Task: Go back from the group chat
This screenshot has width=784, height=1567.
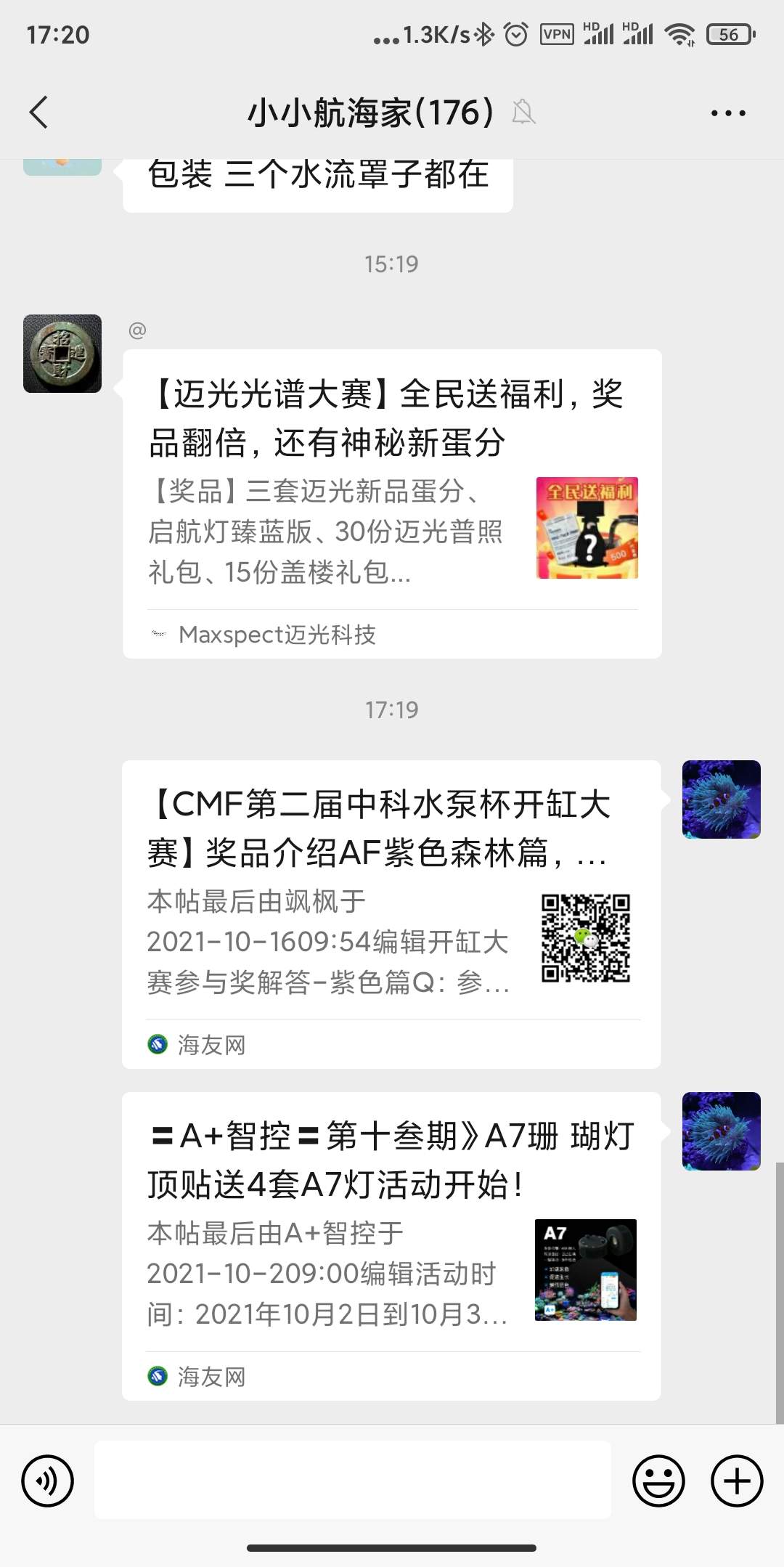Action: coord(39,113)
